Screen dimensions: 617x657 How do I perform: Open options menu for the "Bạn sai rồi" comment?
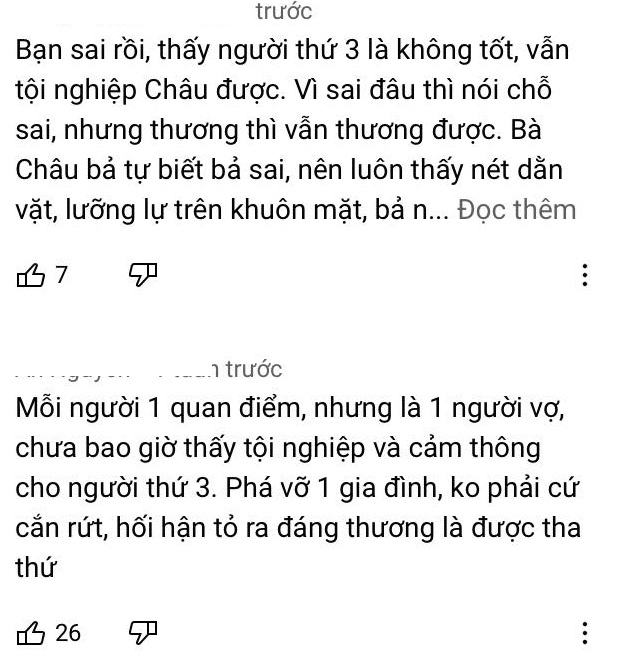[x=586, y=276]
